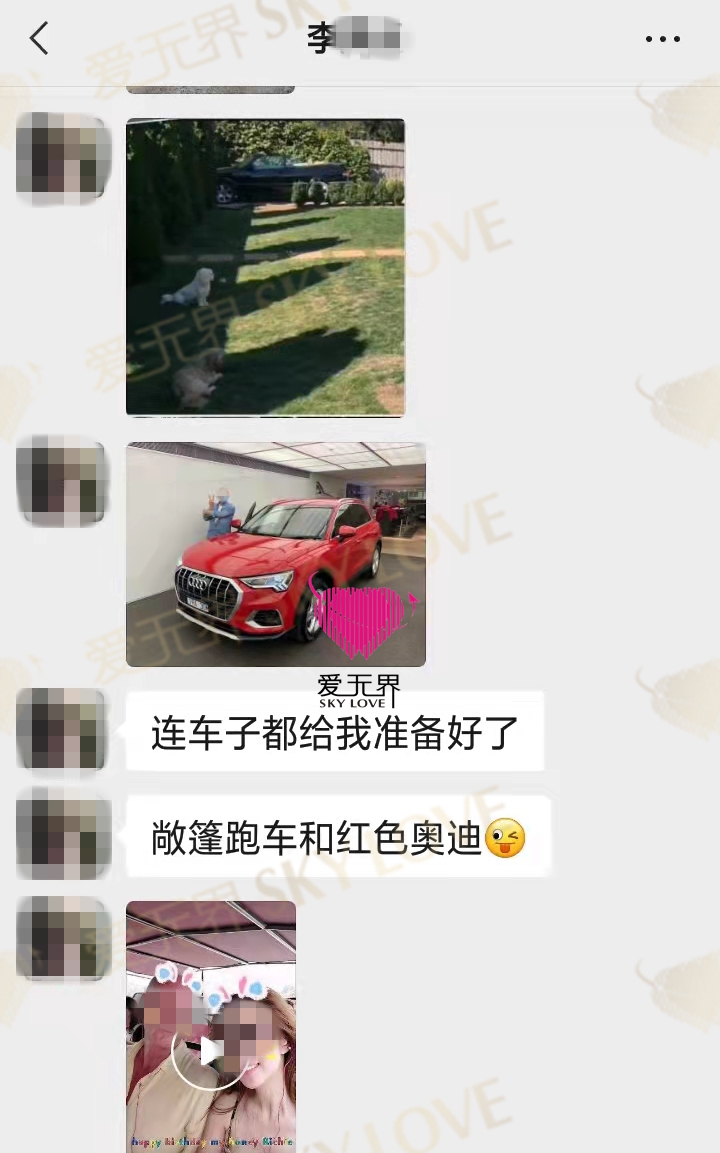View the red Audi photo message
The width and height of the screenshot is (720, 1153).
point(275,554)
